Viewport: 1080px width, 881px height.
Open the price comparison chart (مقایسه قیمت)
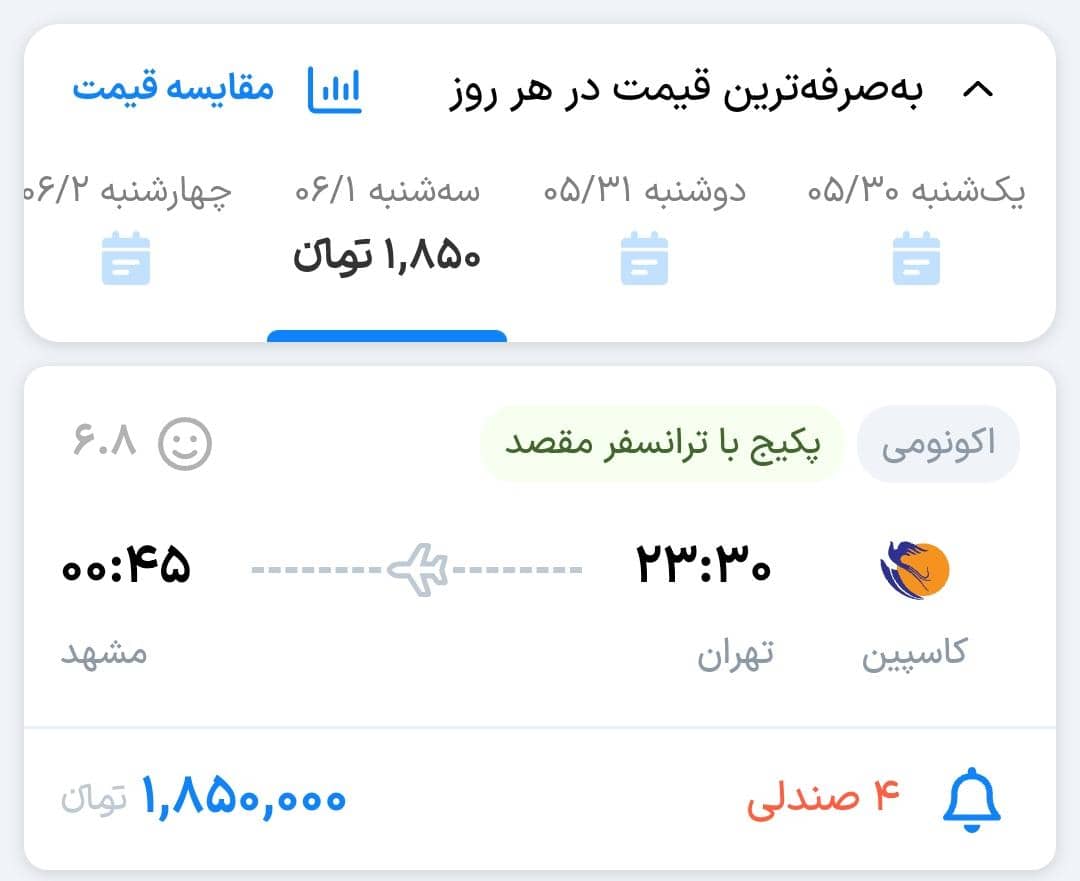coord(217,90)
